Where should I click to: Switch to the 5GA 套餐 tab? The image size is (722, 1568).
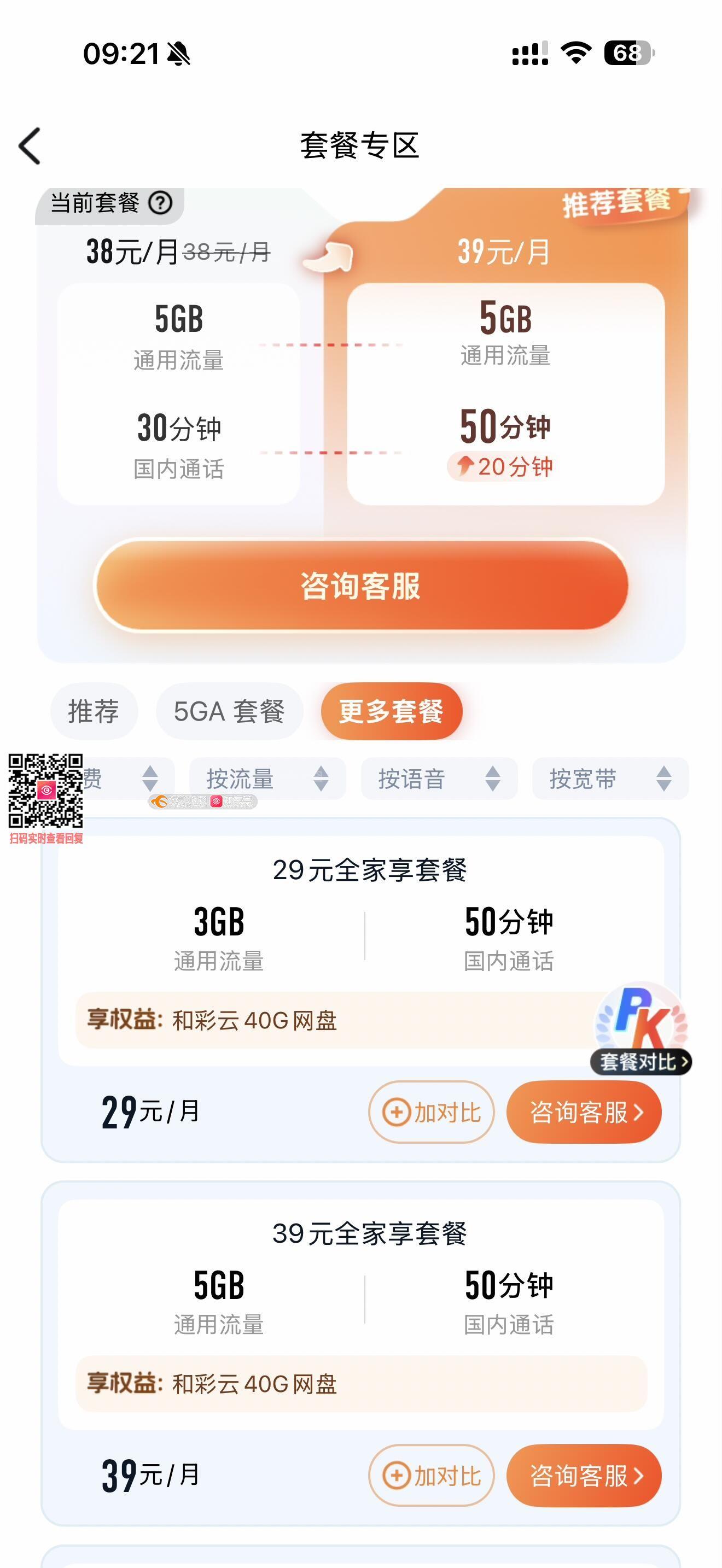pyautogui.click(x=229, y=711)
